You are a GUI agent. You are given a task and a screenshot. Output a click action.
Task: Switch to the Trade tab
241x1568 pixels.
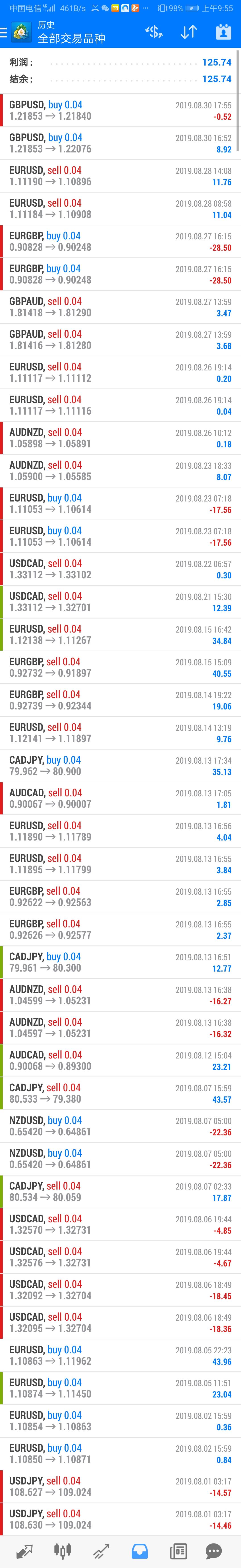click(x=101, y=1551)
